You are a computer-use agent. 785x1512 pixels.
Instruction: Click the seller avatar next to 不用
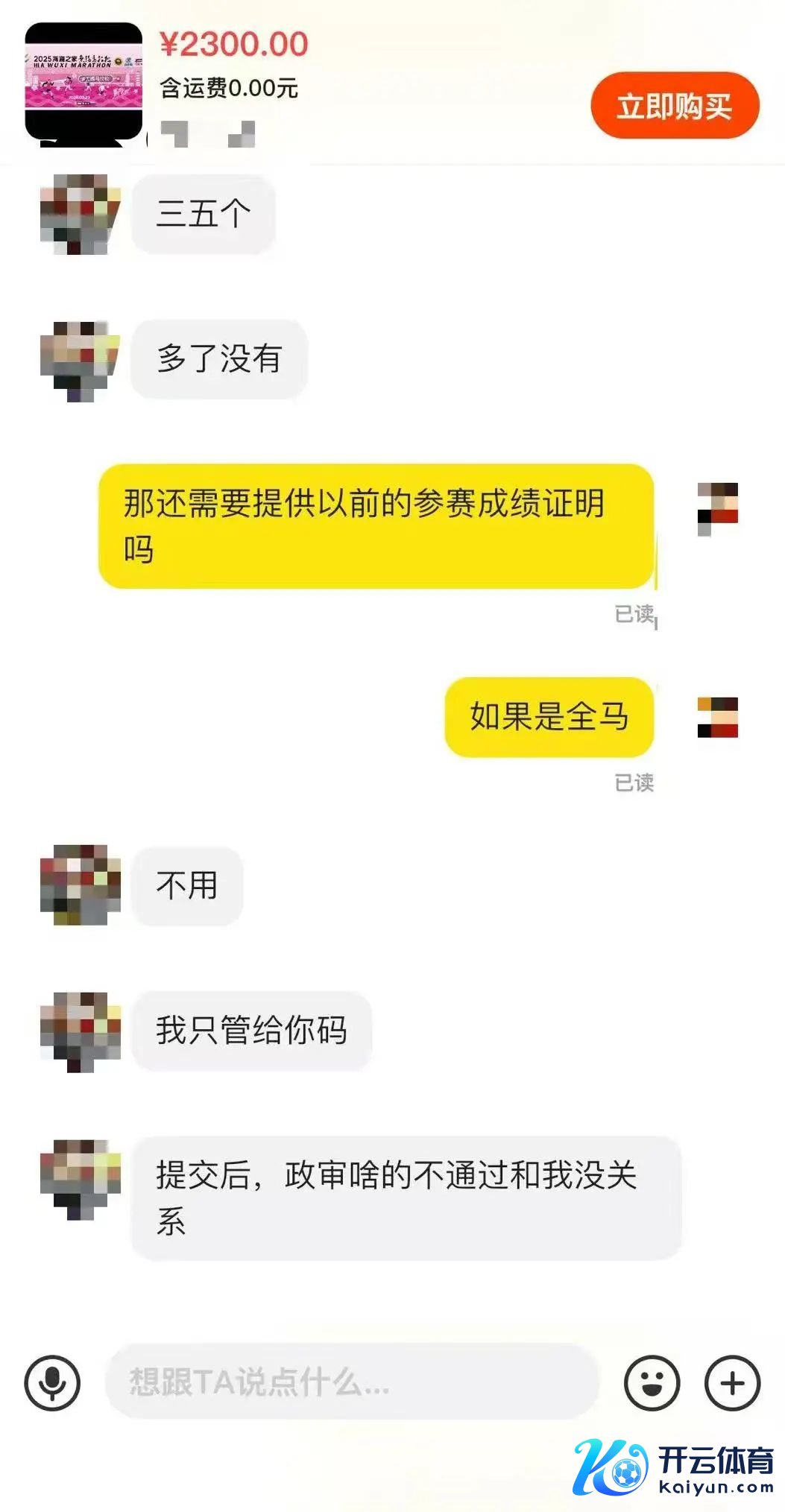tap(81, 884)
